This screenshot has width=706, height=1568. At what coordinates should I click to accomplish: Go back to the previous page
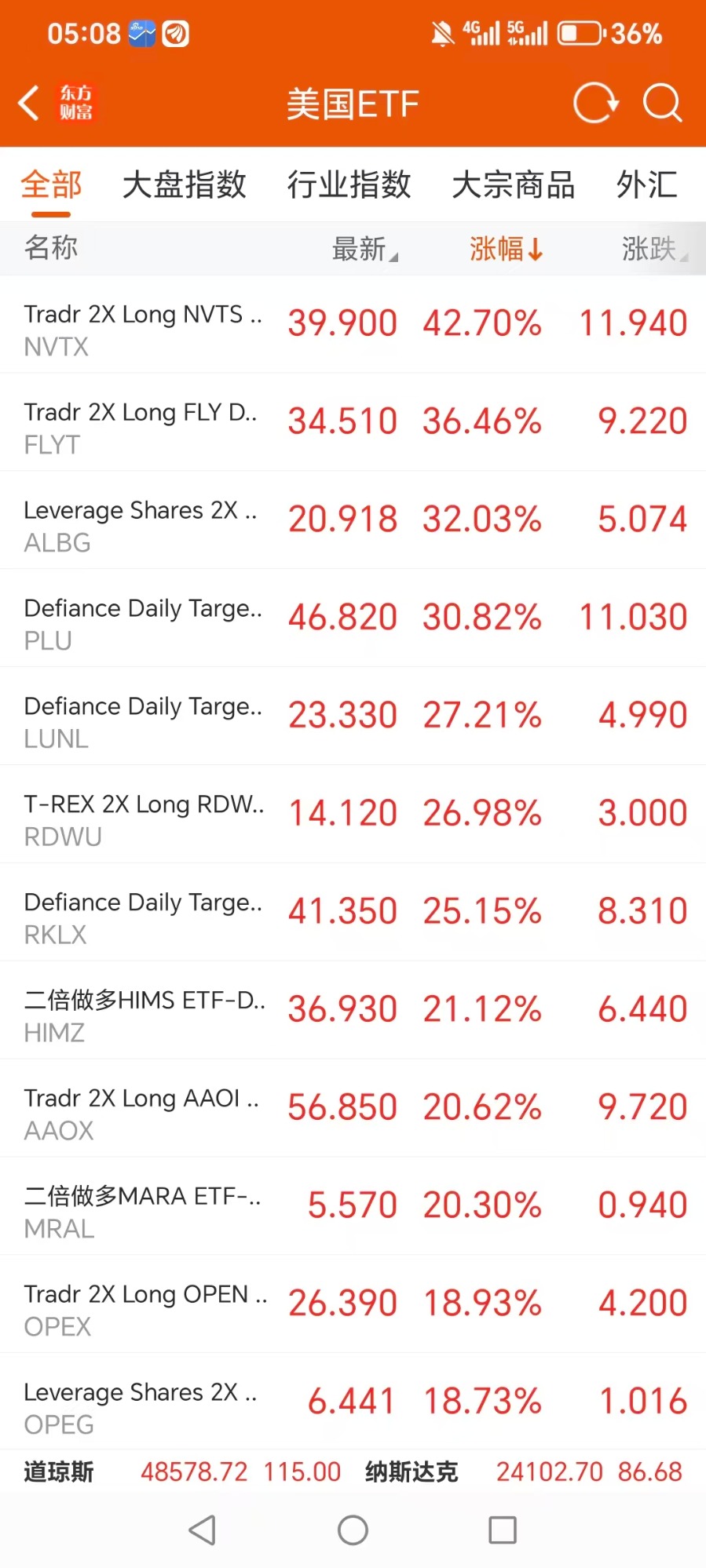tap(30, 104)
